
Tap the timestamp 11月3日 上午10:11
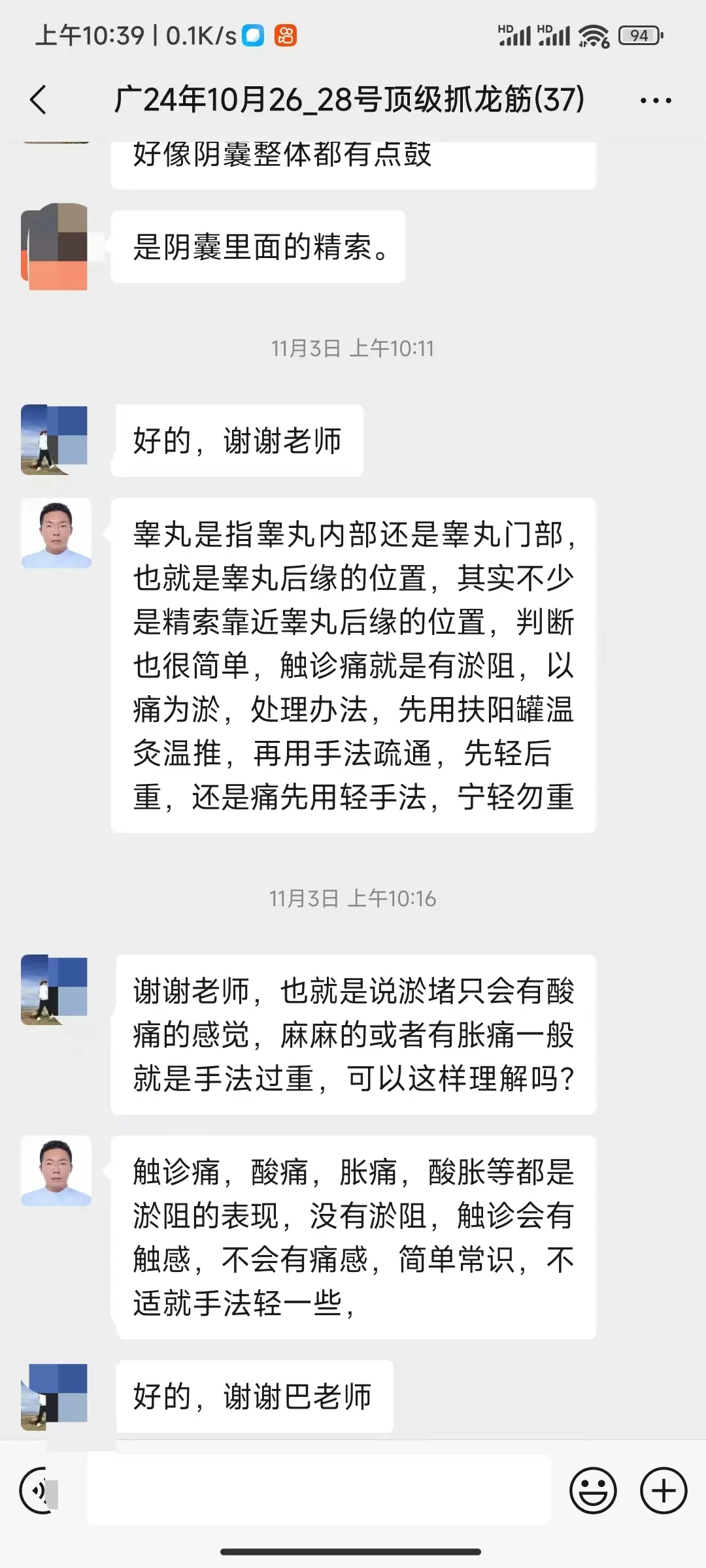(x=353, y=348)
